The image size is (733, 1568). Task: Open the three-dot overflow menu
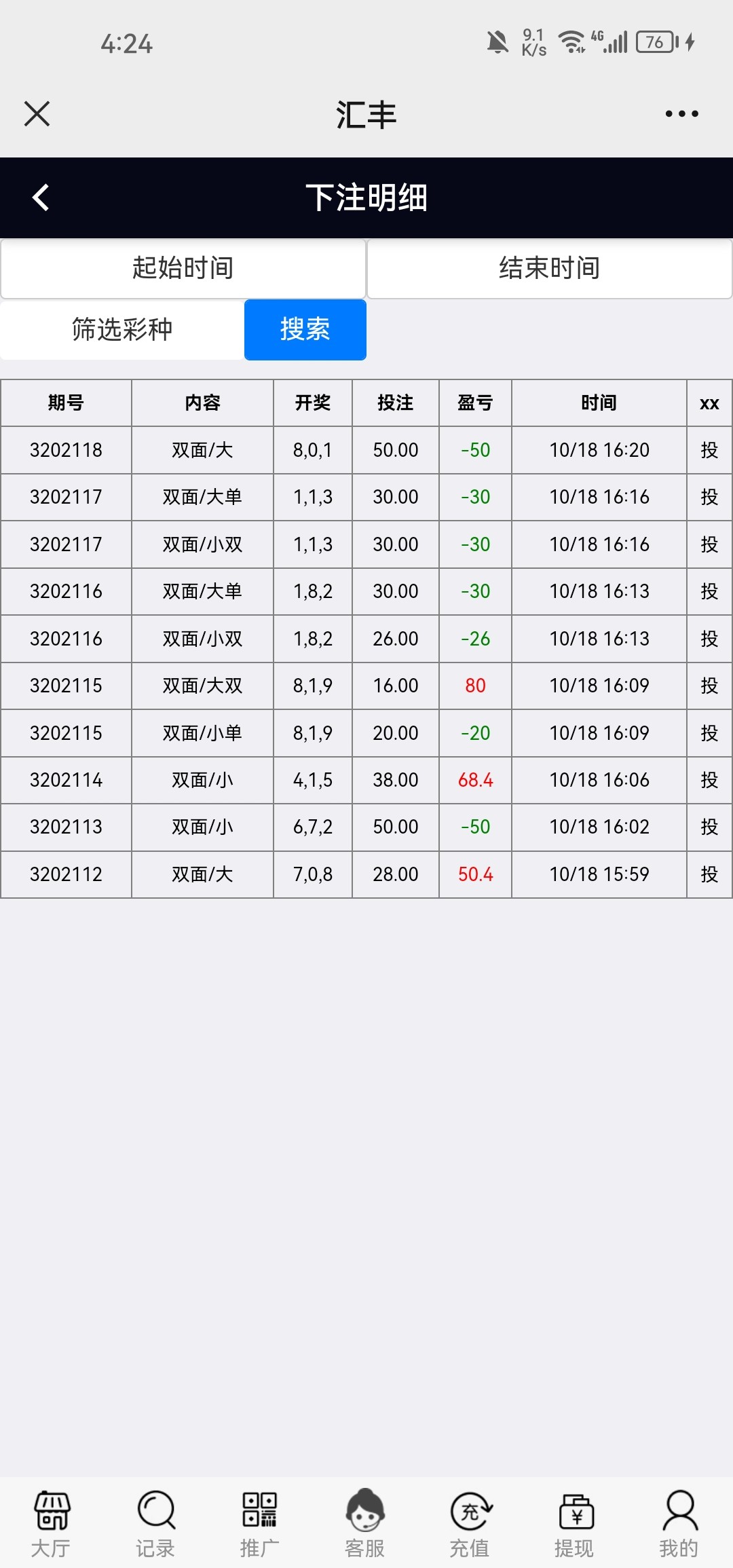(681, 114)
